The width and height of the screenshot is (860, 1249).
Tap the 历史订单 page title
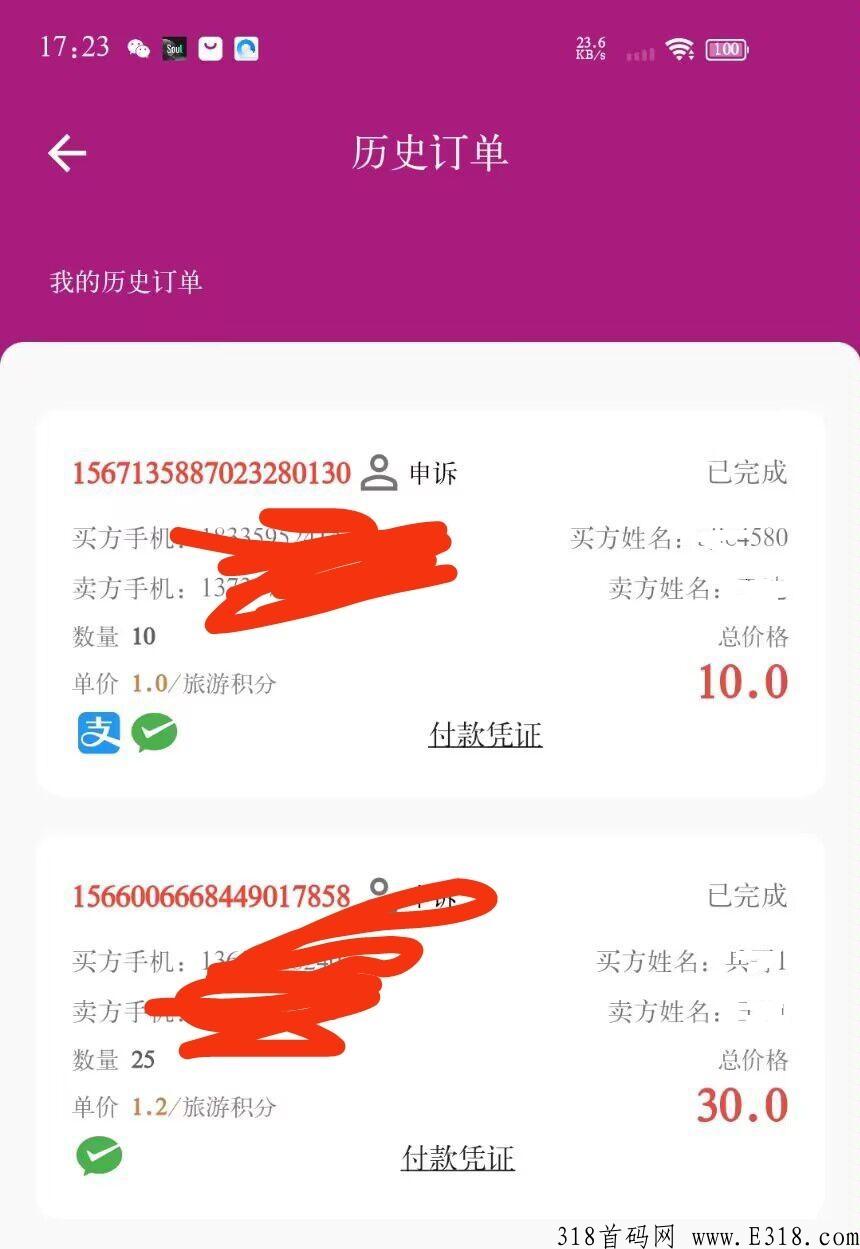(430, 154)
